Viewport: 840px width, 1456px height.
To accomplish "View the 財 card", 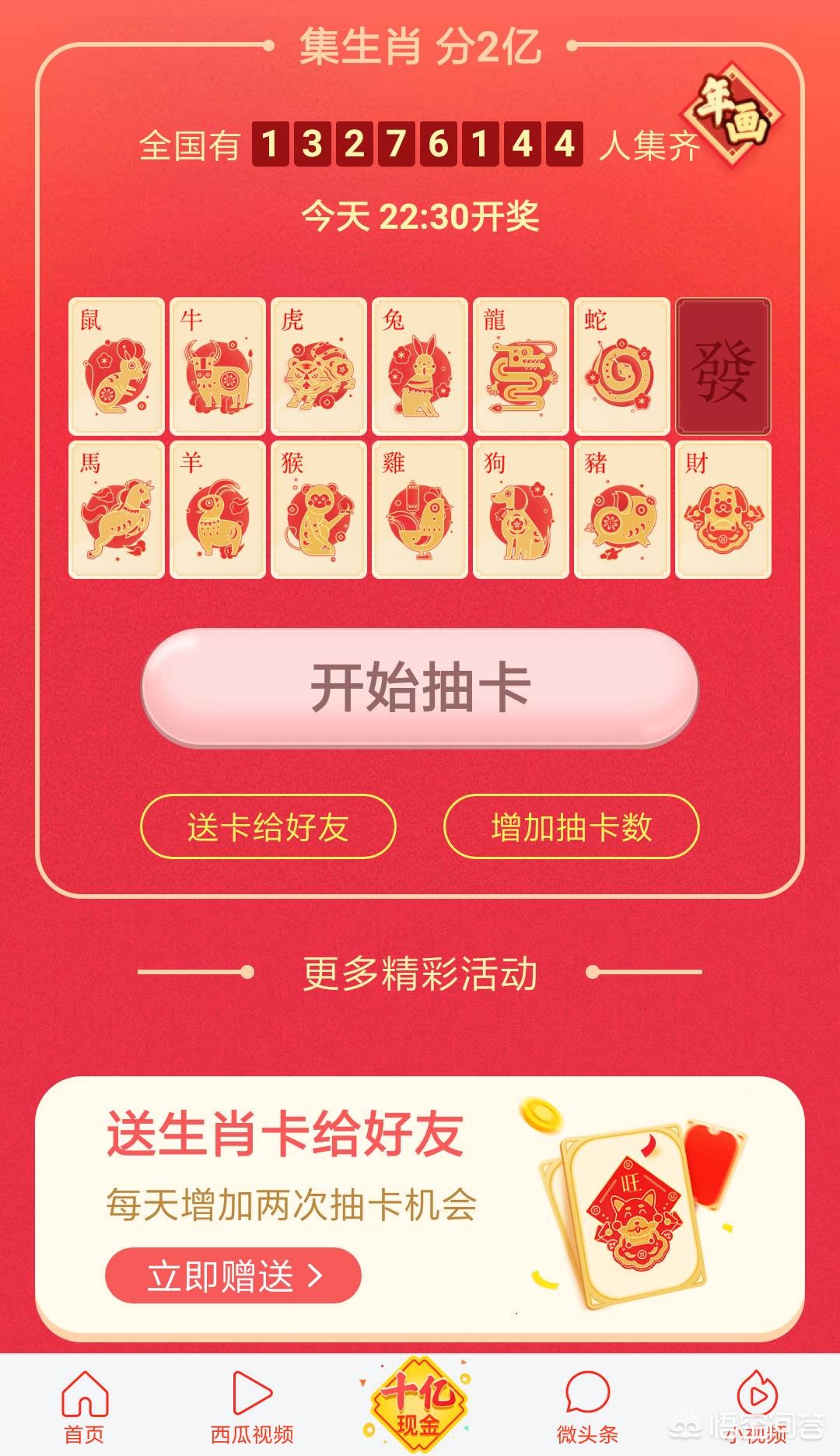I will click(x=723, y=510).
